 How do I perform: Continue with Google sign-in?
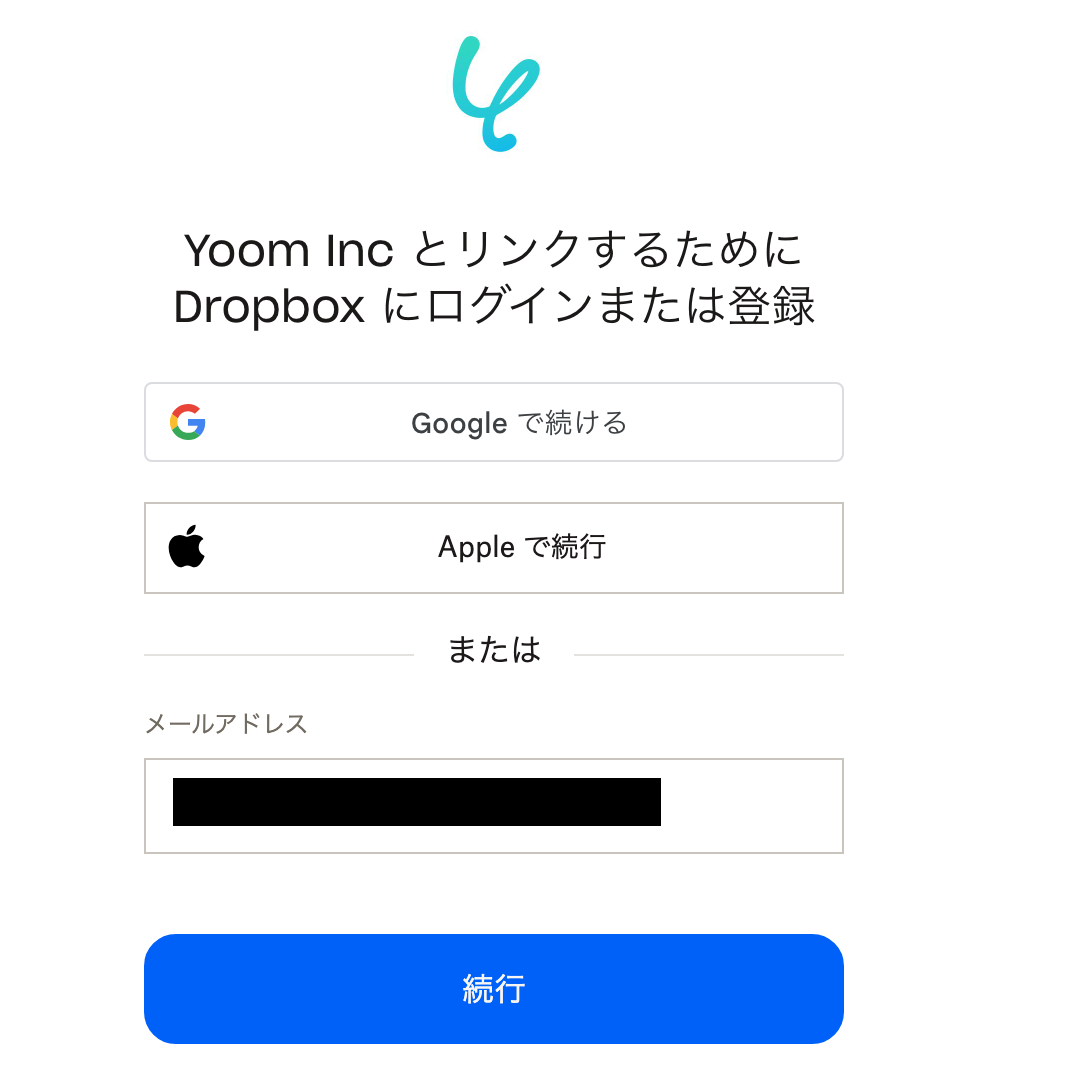click(x=493, y=422)
